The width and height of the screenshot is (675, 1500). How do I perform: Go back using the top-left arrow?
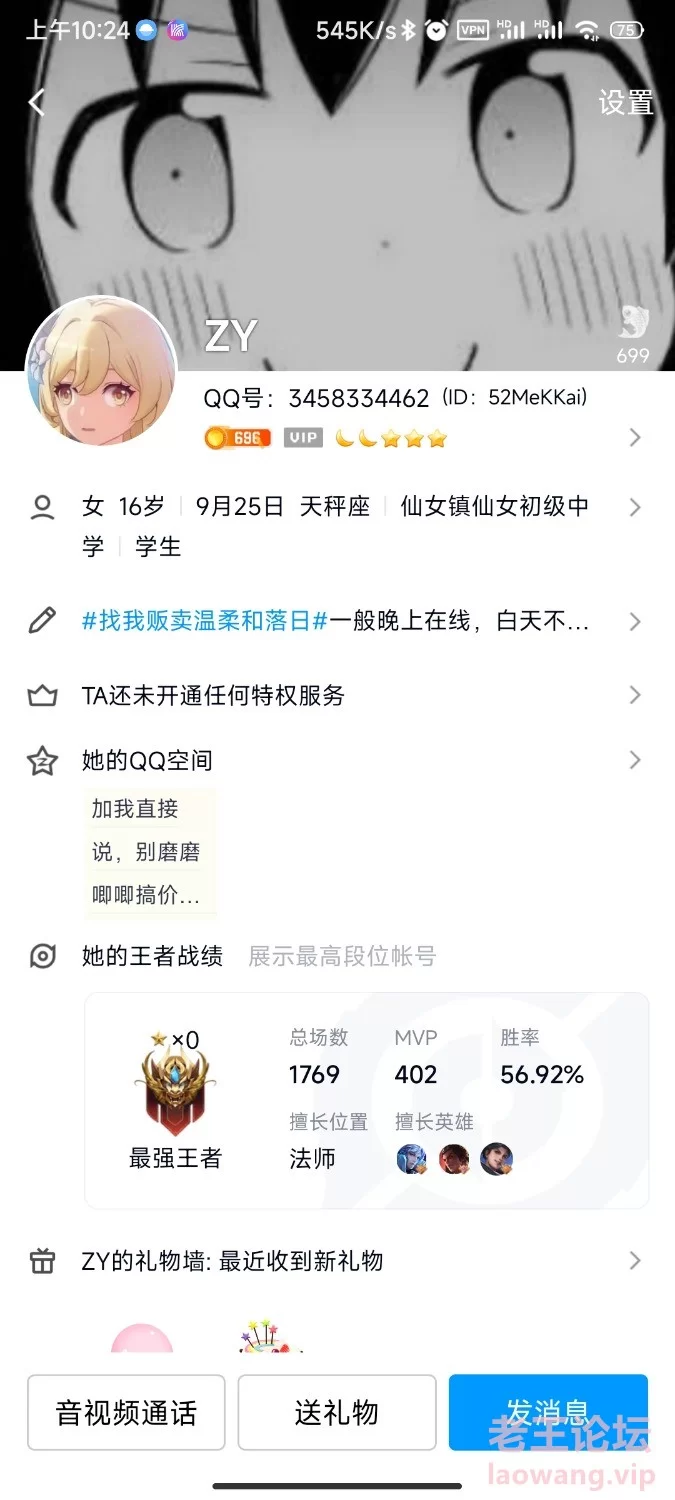click(37, 102)
